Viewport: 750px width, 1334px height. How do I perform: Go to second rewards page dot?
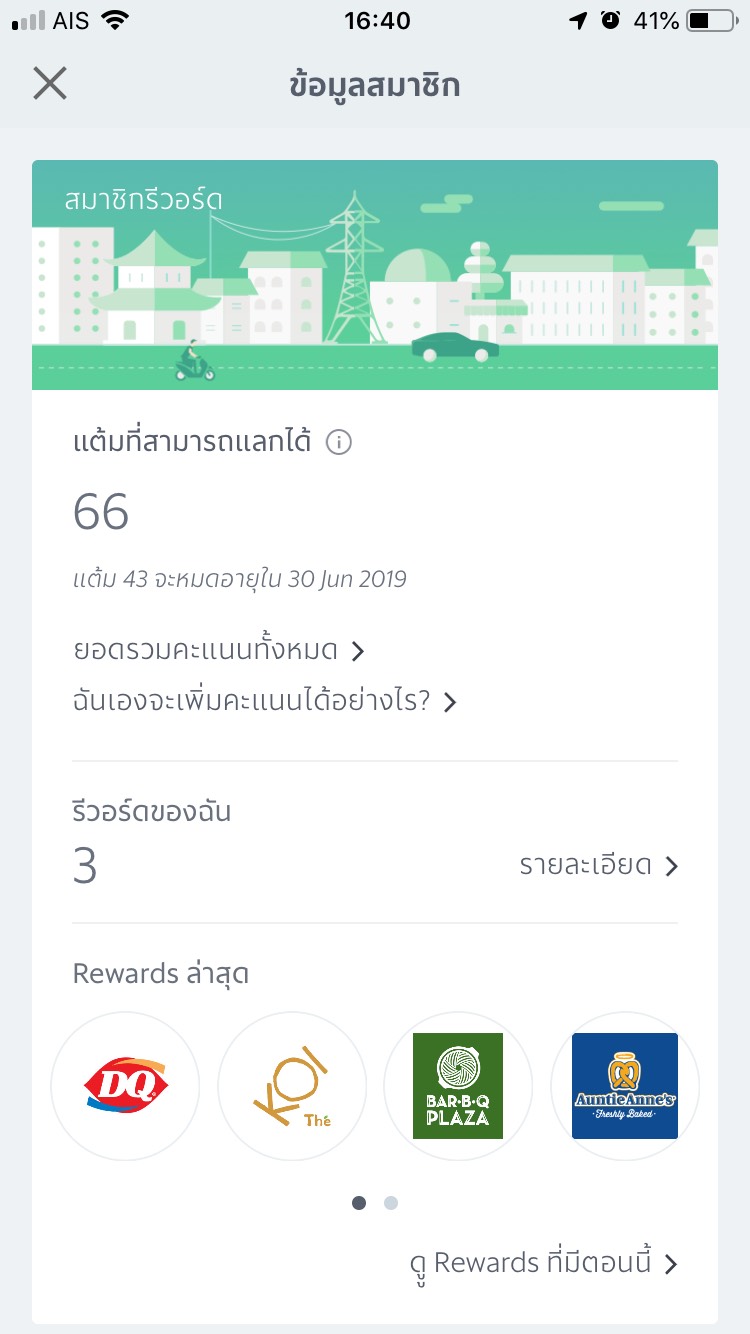pos(391,1203)
